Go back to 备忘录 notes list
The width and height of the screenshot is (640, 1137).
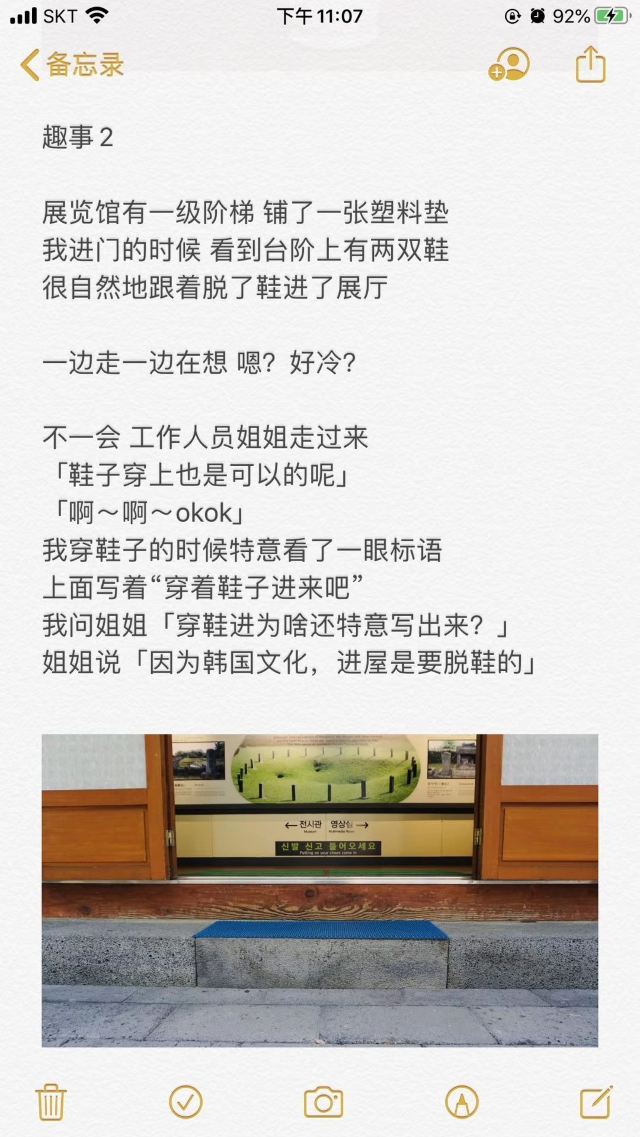click(72, 65)
